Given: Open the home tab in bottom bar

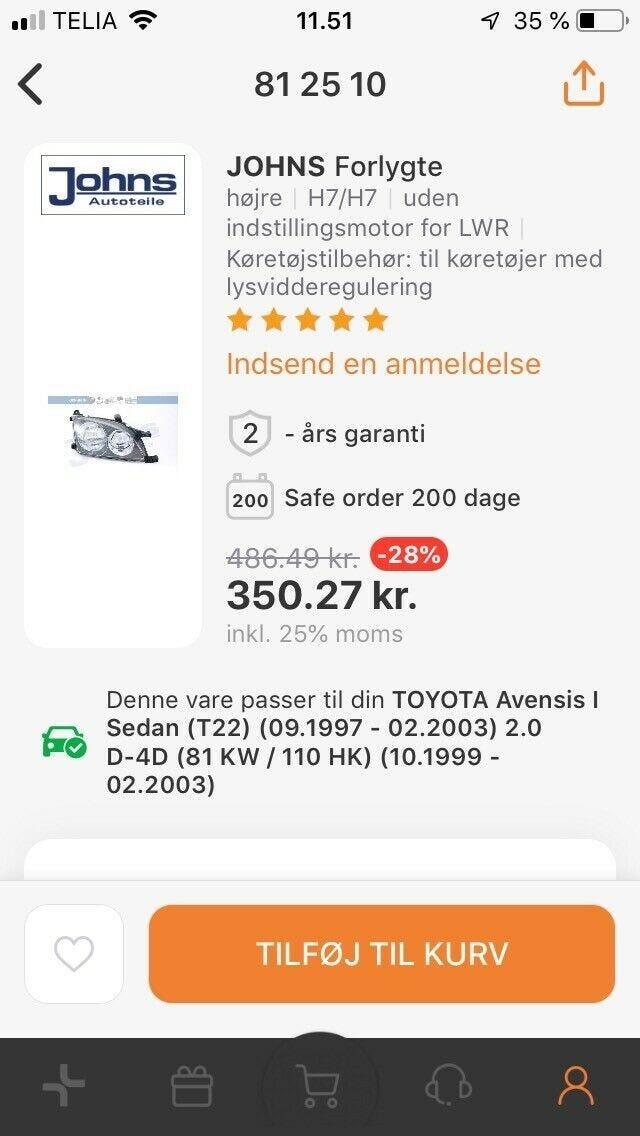Looking at the screenshot, I should pyautogui.click(x=64, y=1086).
